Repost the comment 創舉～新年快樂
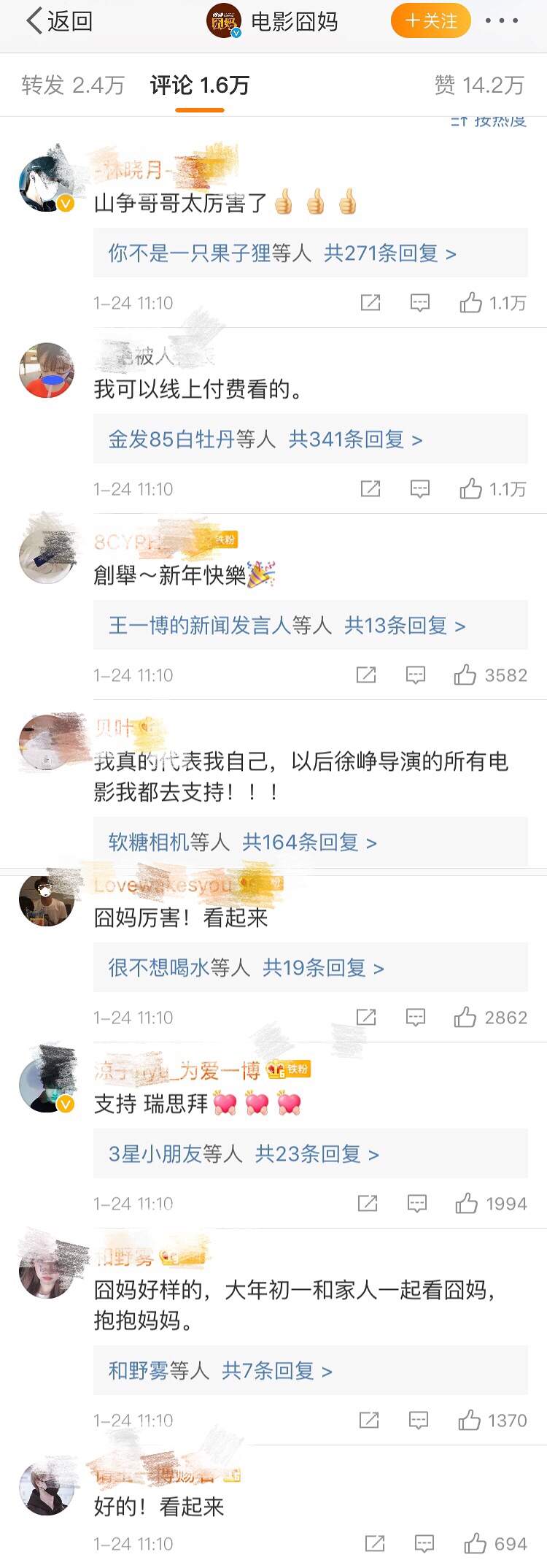 (366, 675)
